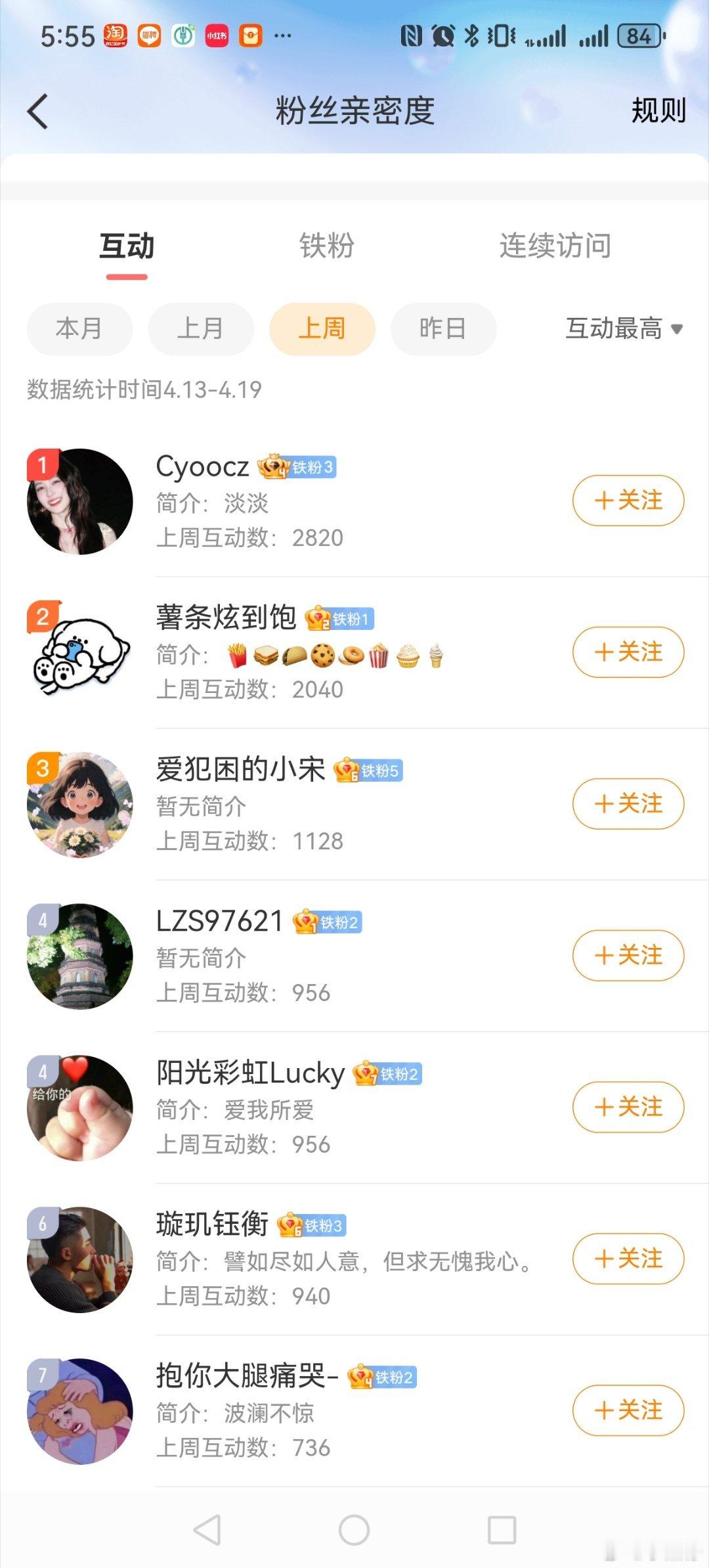Follow user 璇玑钰衡
The width and height of the screenshot is (709, 1568).
628,1259
